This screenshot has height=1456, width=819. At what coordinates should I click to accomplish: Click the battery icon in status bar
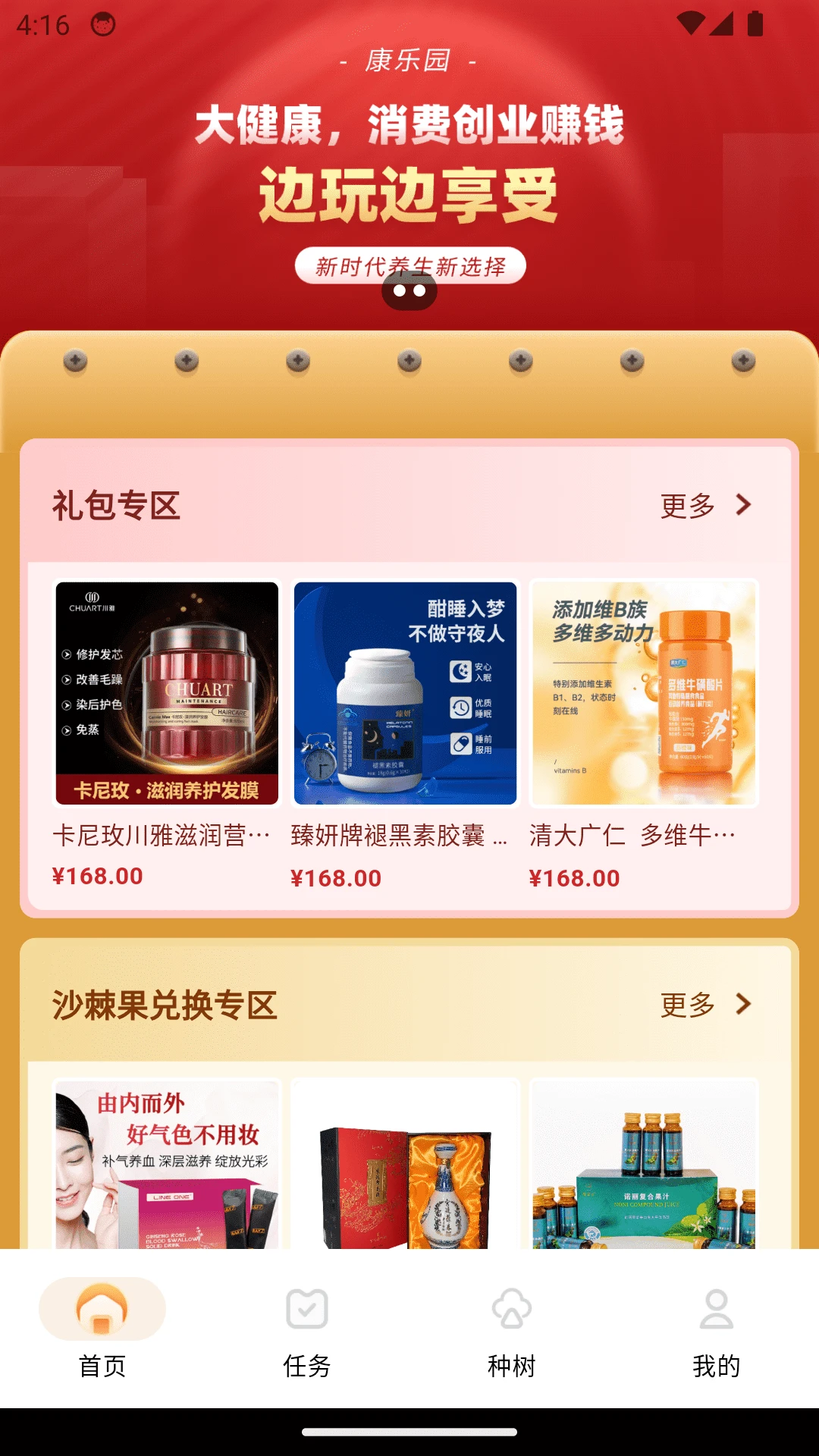pos(755,24)
